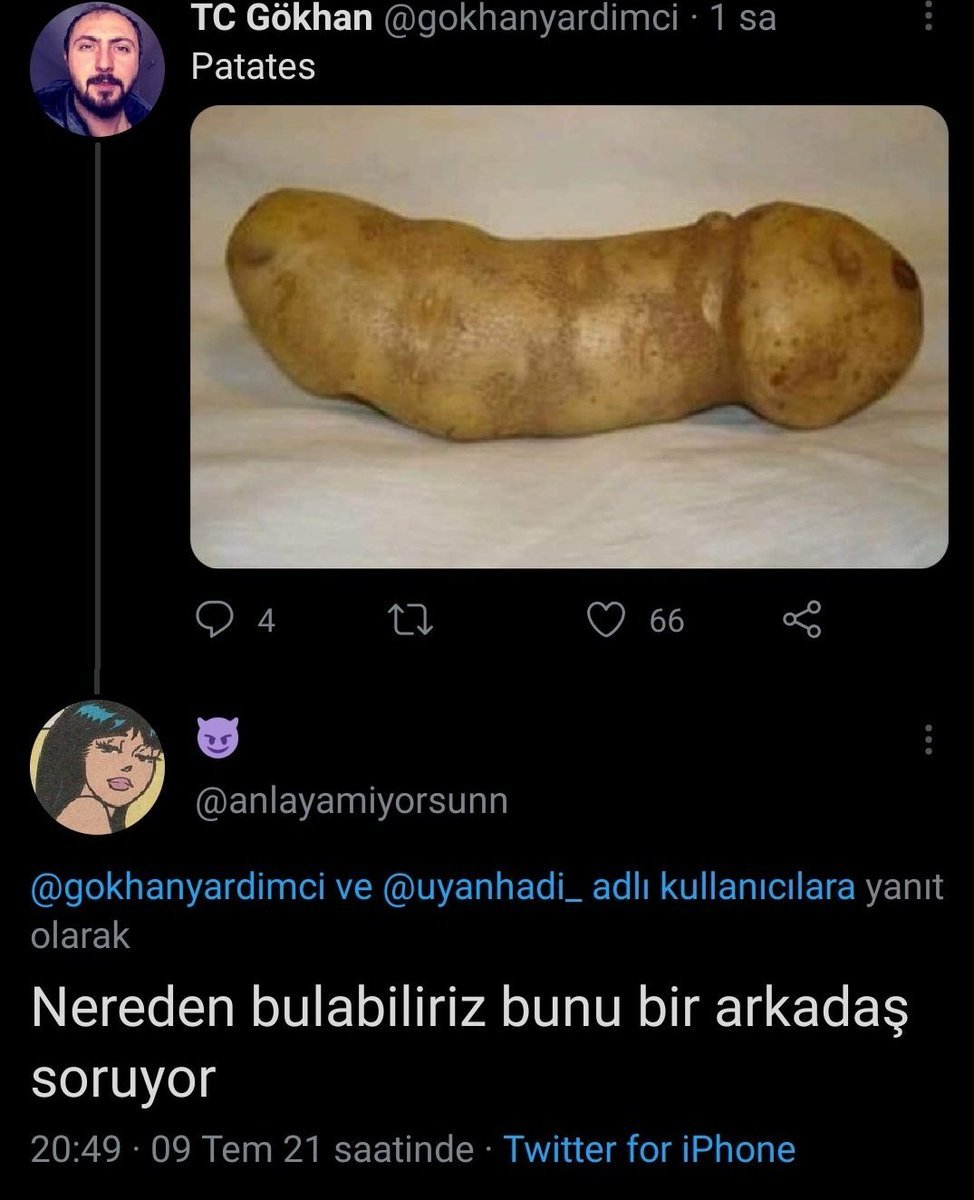Open the three-dot menu on the reply

coord(929,739)
